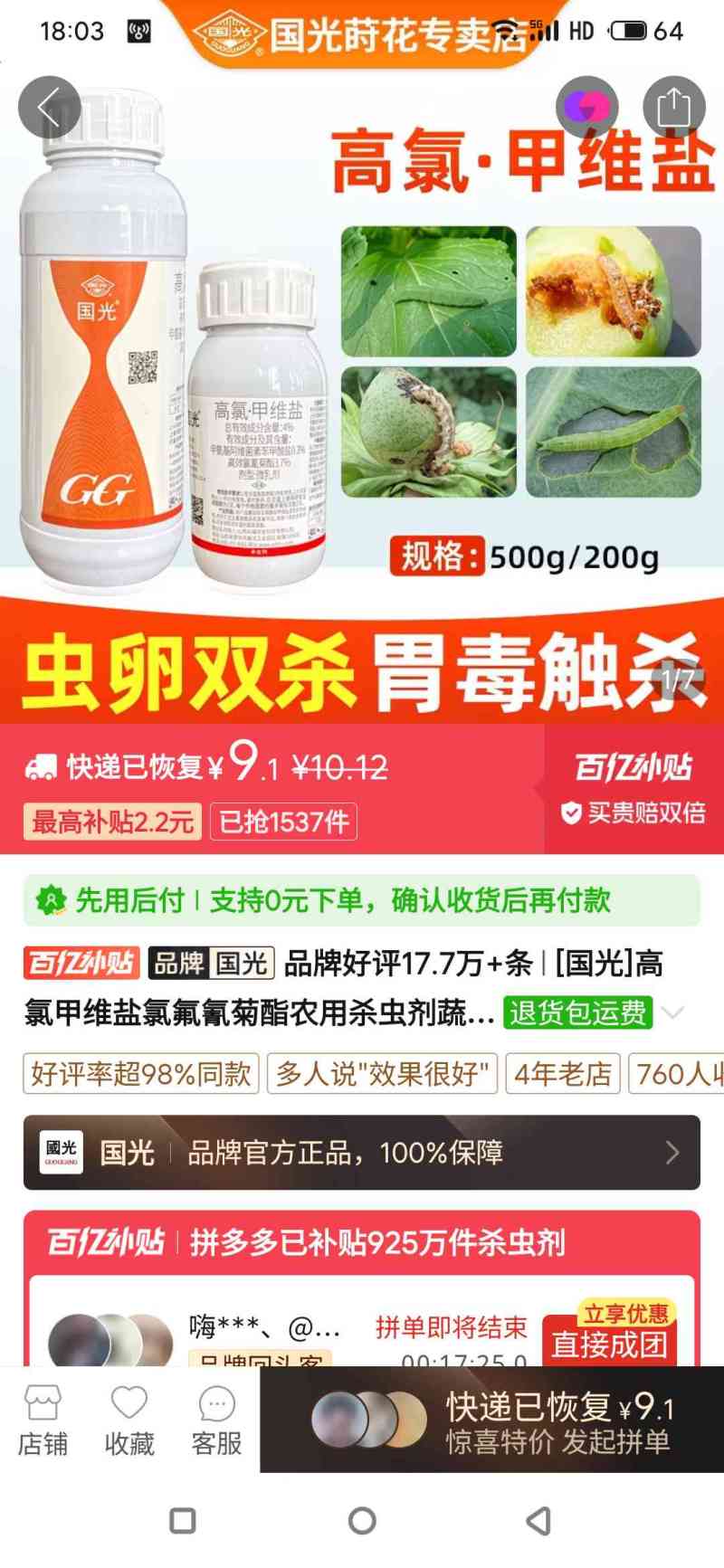Start group buy with 发起拼单
Image resolution: width=724 pixels, height=1568 pixels.
click(x=556, y=1421)
